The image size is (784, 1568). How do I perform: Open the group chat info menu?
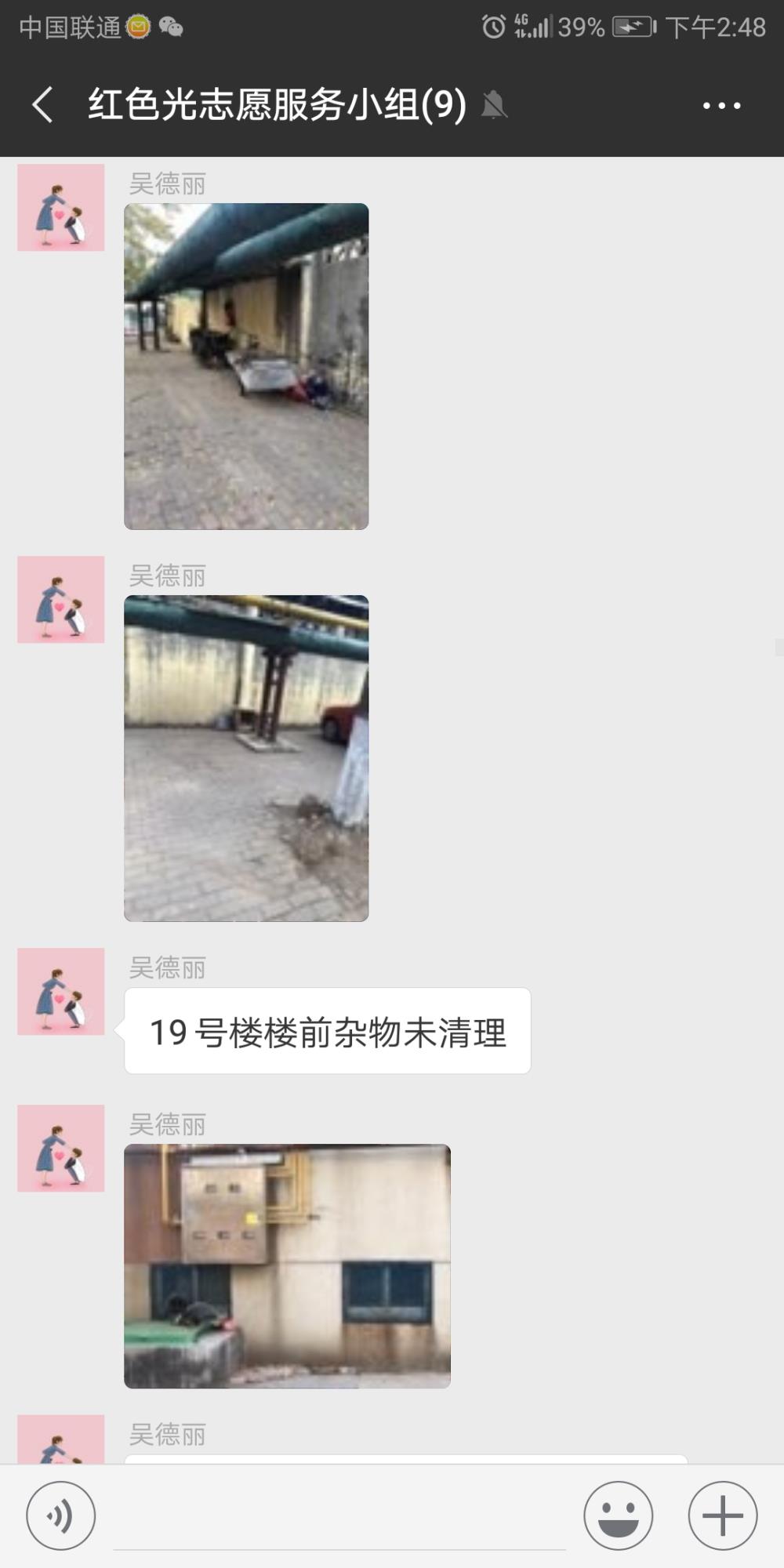click(x=721, y=105)
